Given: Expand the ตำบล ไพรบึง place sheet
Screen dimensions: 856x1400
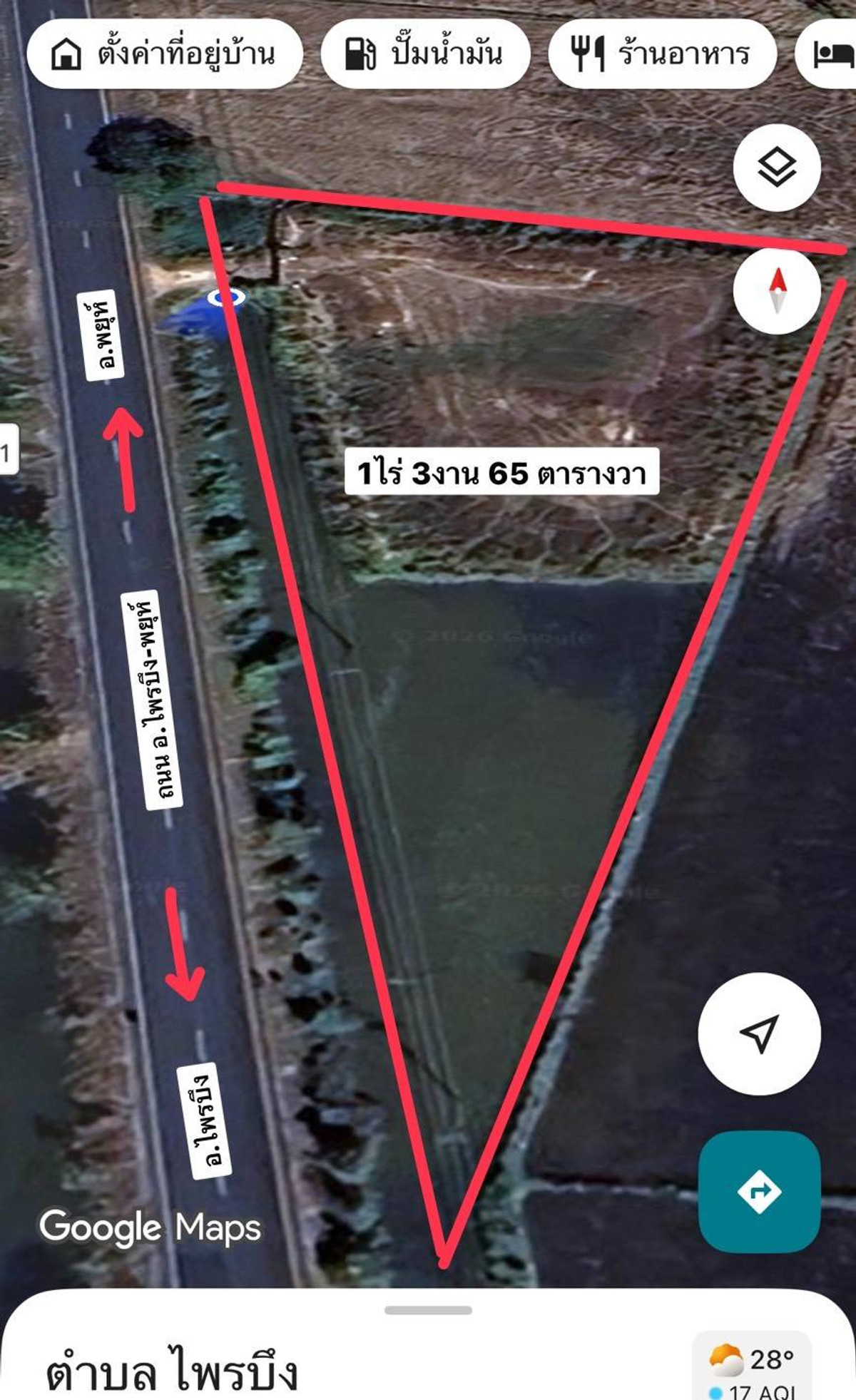Looking at the screenshot, I should tap(428, 1311).
